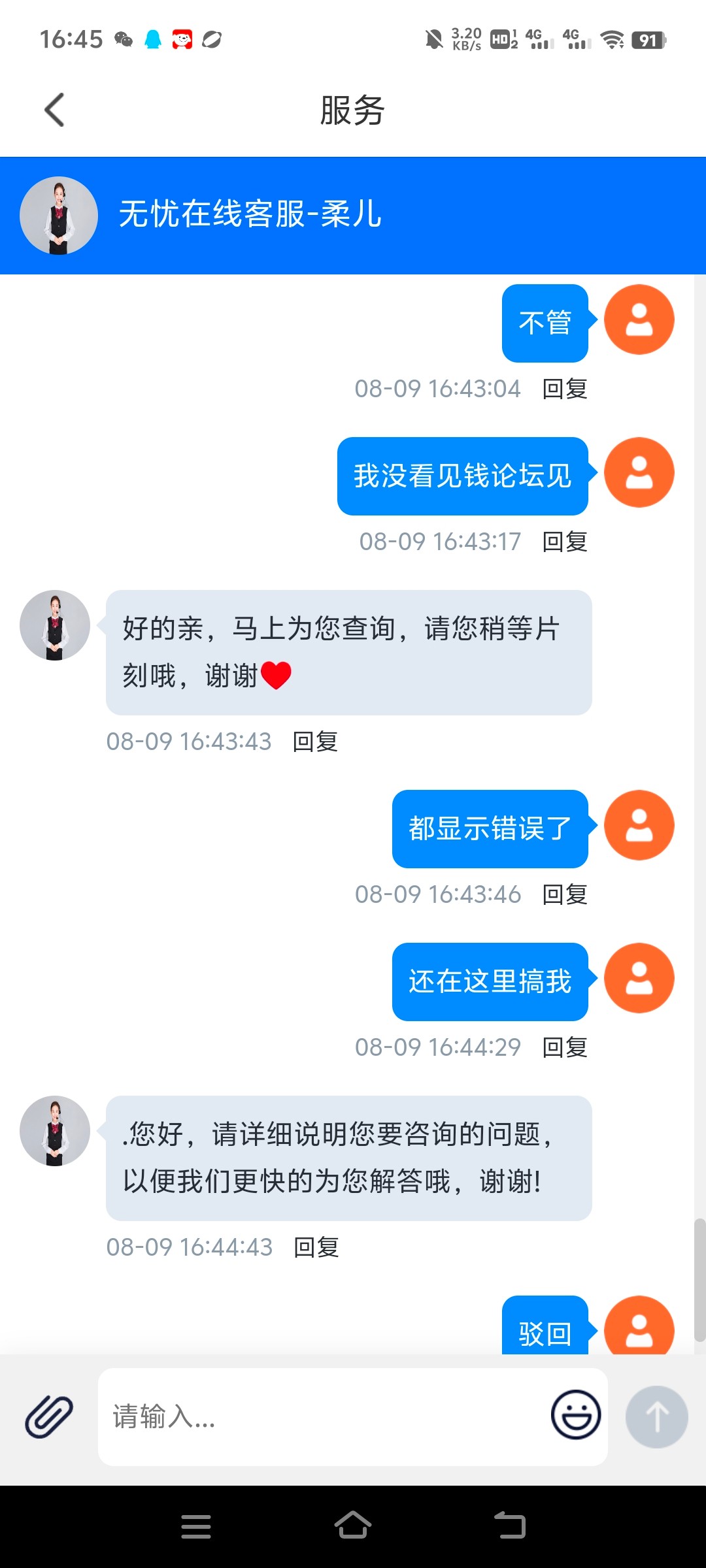Open the agent avatar beside 好的亲 message

click(x=55, y=625)
